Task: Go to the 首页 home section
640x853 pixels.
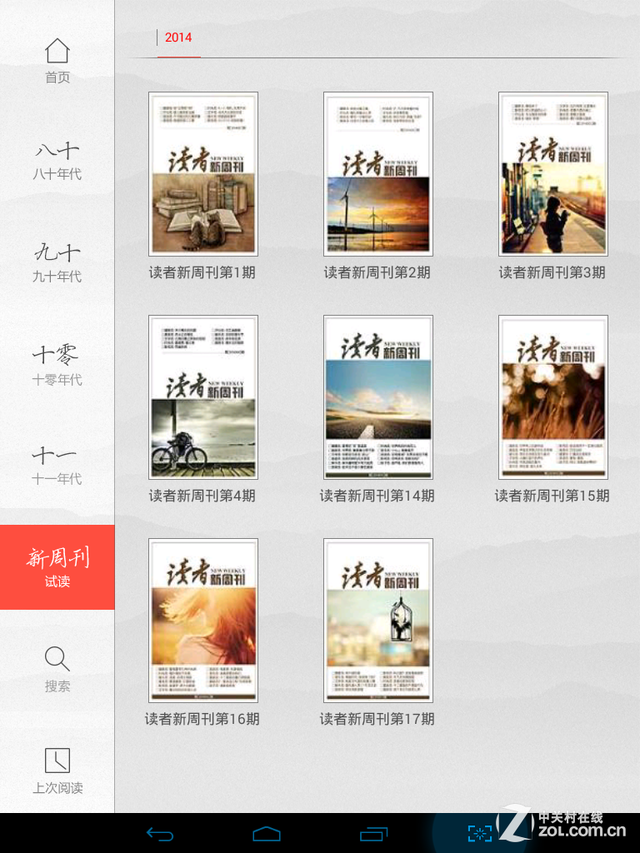Action: click(57, 60)
